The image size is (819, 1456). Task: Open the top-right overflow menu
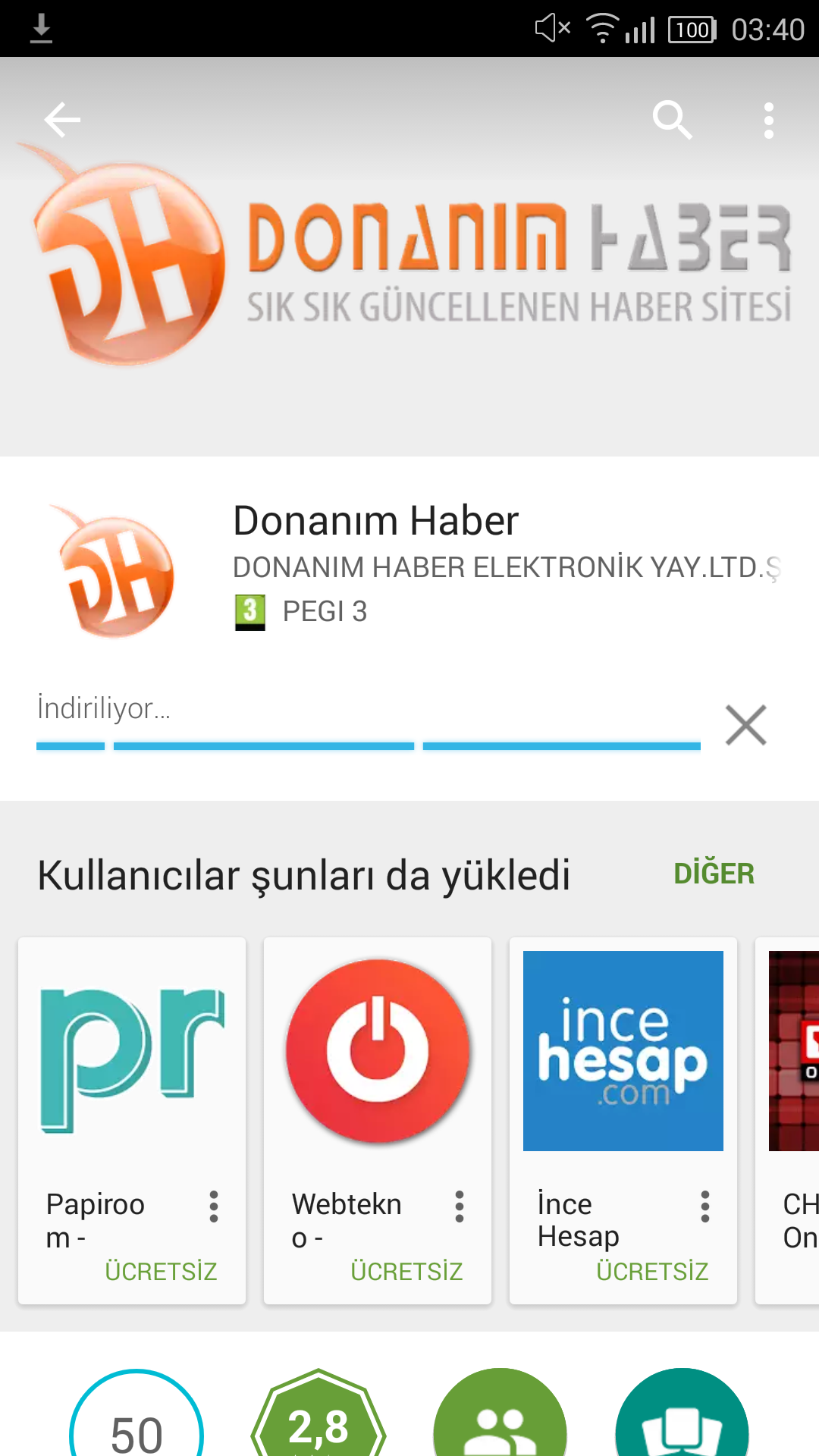[x=768, y=121]
